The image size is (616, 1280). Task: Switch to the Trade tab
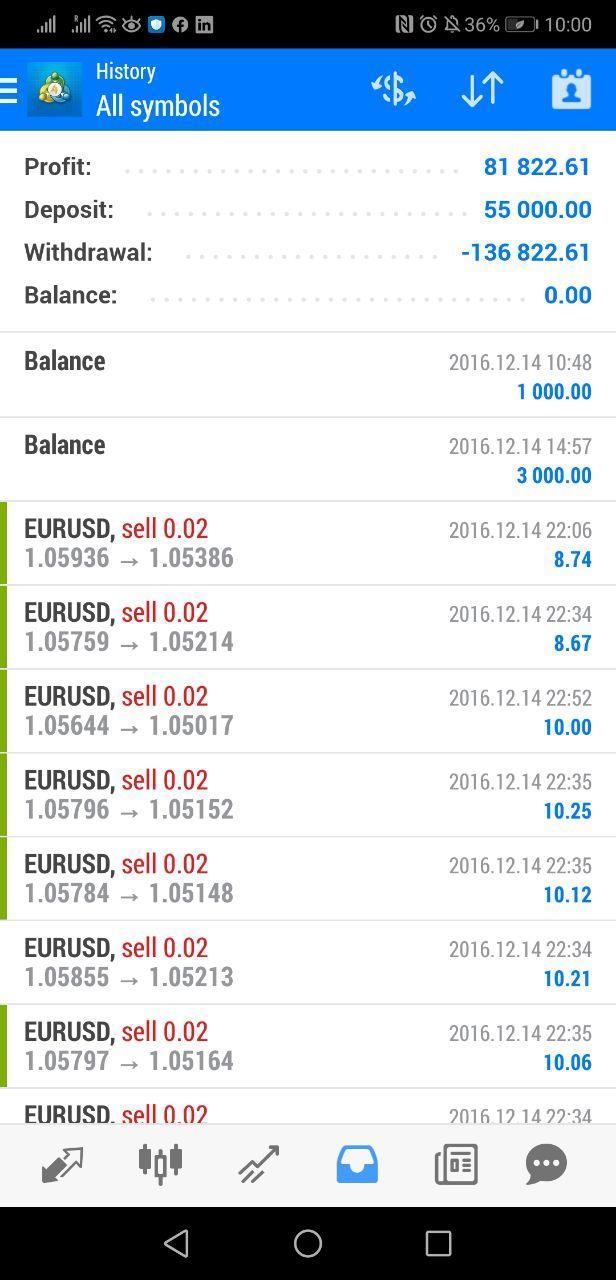pyautogui.click(x=258, y=1164)
